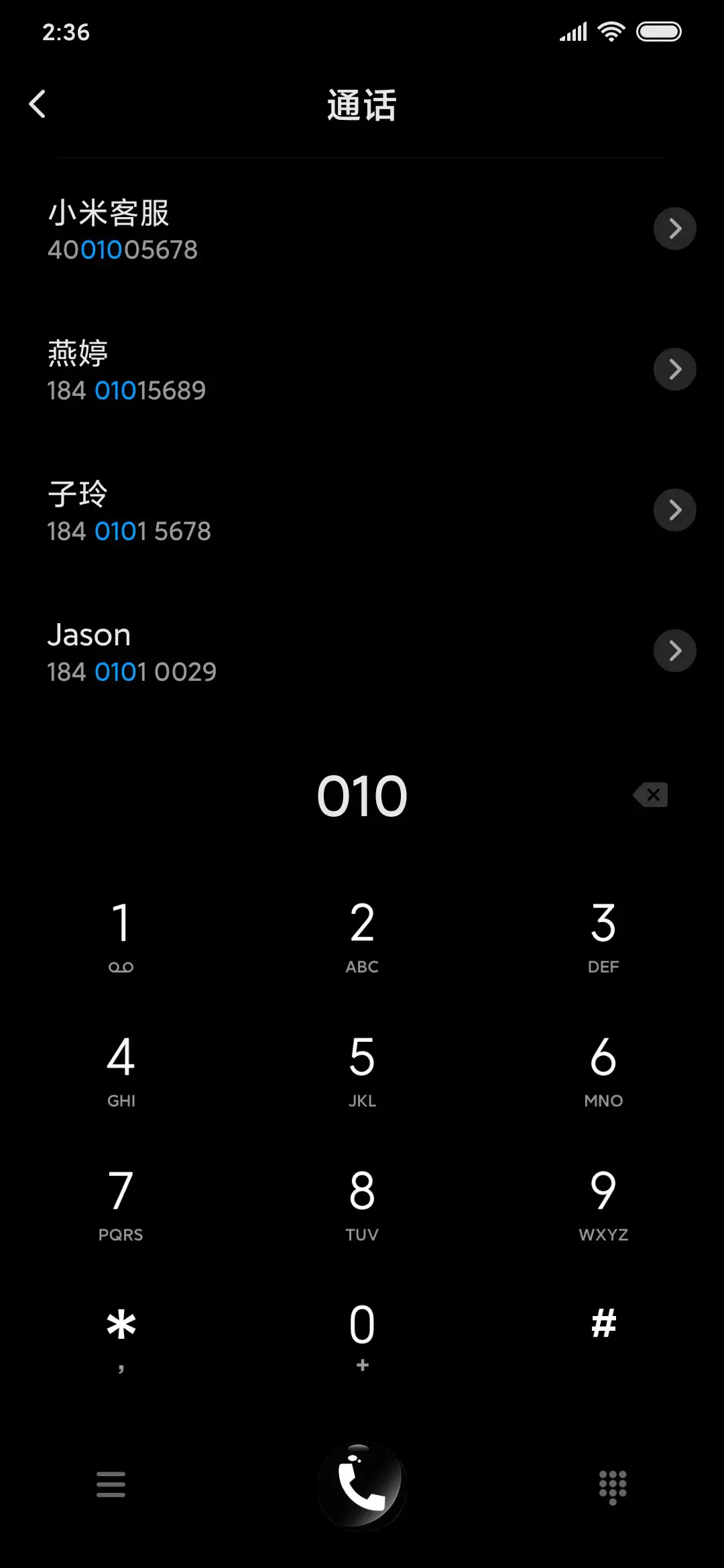The width and height of the screenshot is (724, 1568).
Task: Expand details for 燕婷 call entry
Action: (674, 369)
